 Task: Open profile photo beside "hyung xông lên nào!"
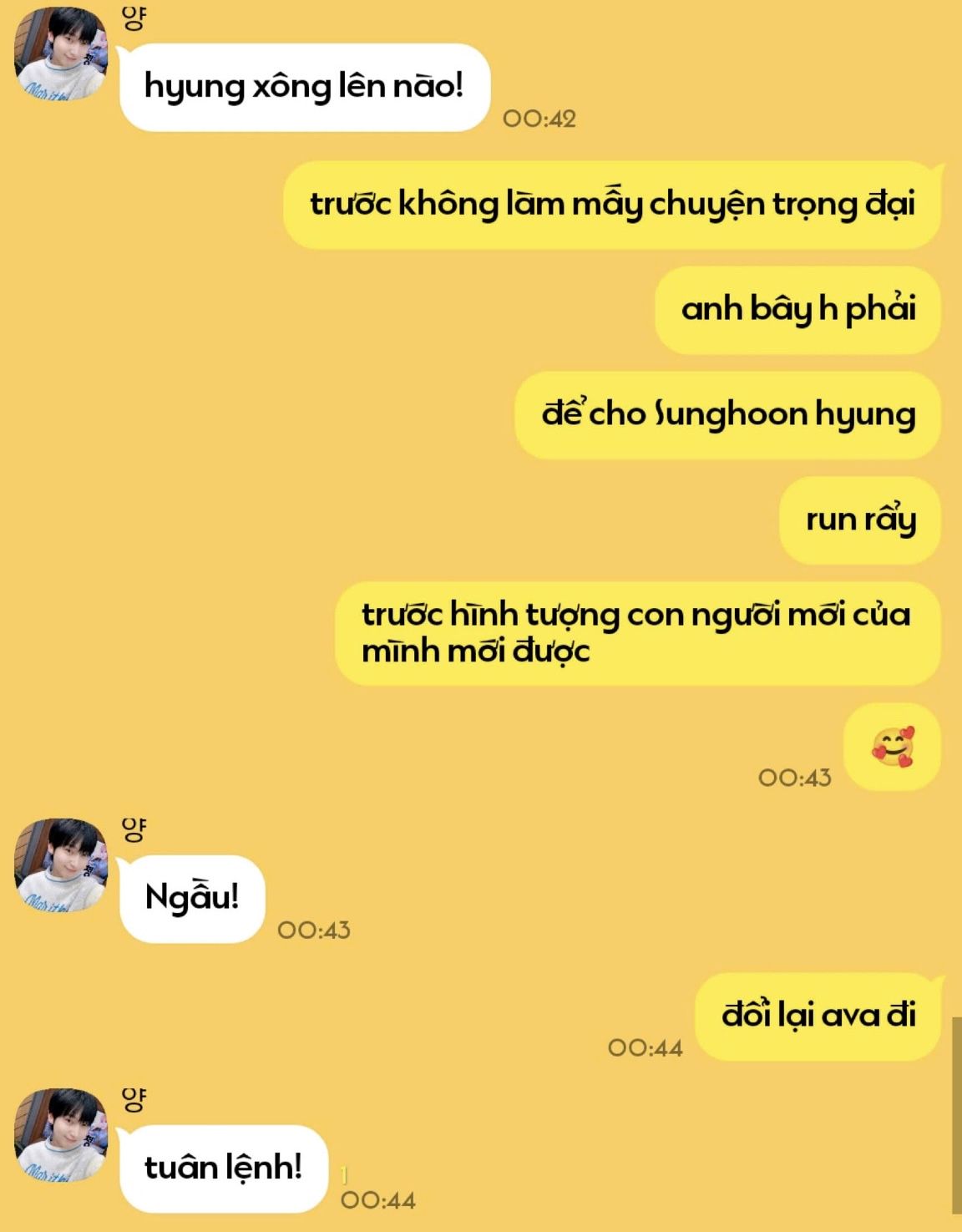61,54
